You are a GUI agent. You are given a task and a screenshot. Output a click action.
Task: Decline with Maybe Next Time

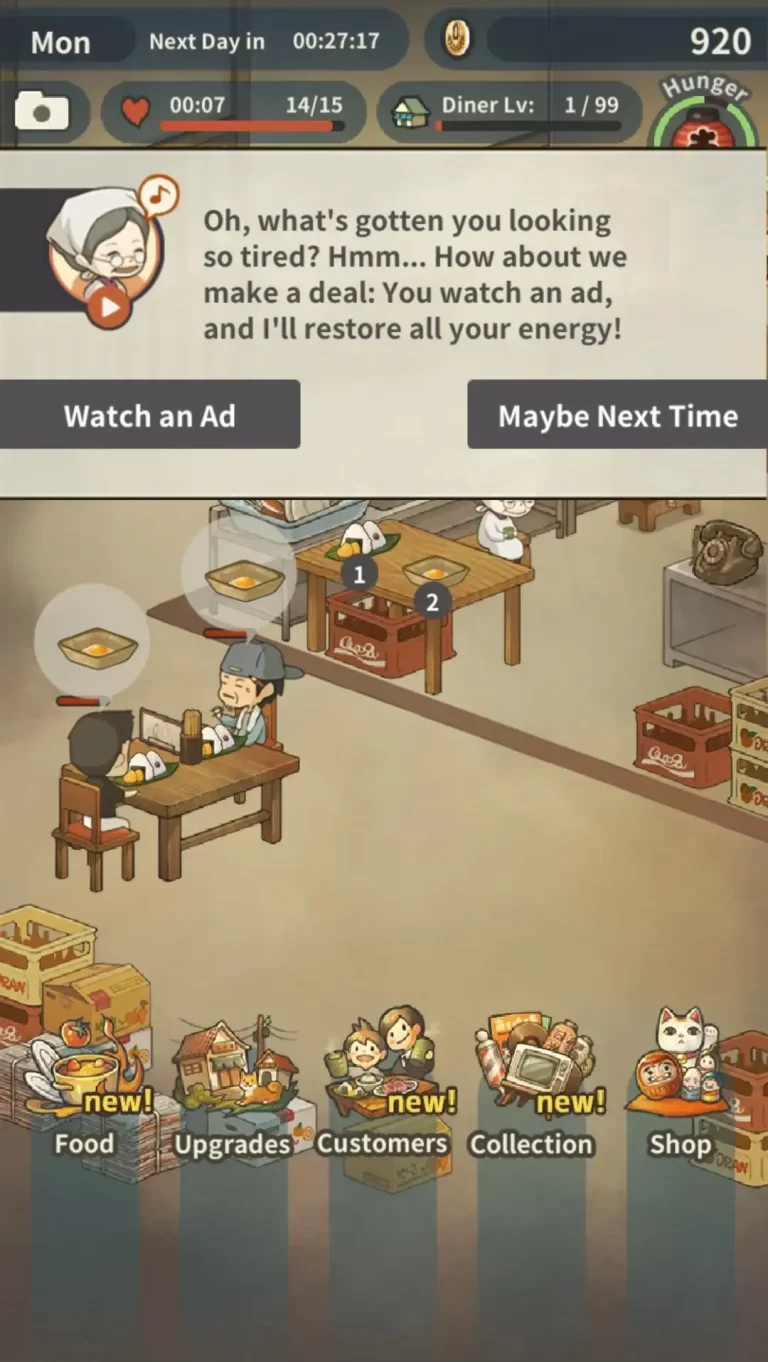617,415
